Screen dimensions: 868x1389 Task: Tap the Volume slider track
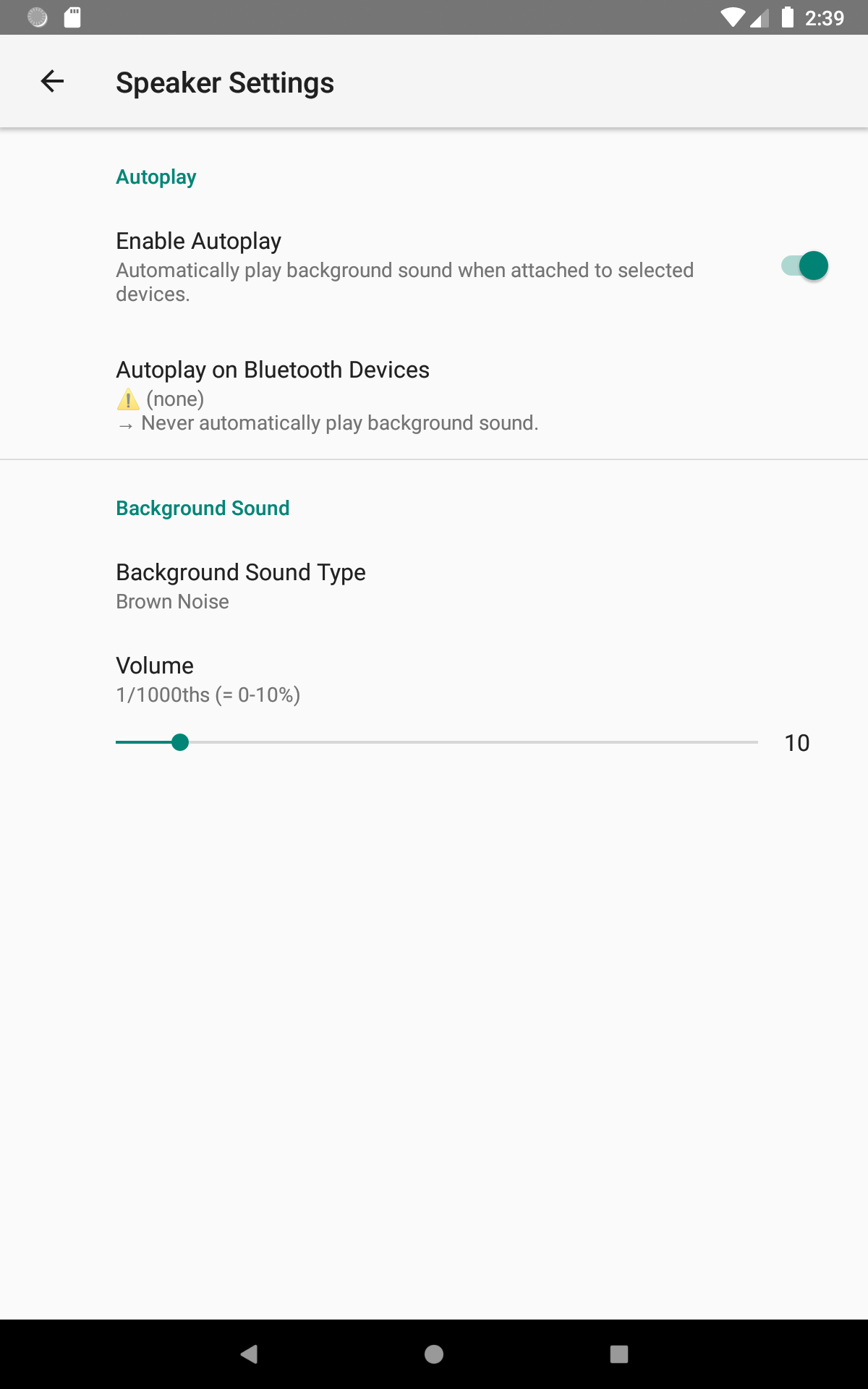pos(437,742)
